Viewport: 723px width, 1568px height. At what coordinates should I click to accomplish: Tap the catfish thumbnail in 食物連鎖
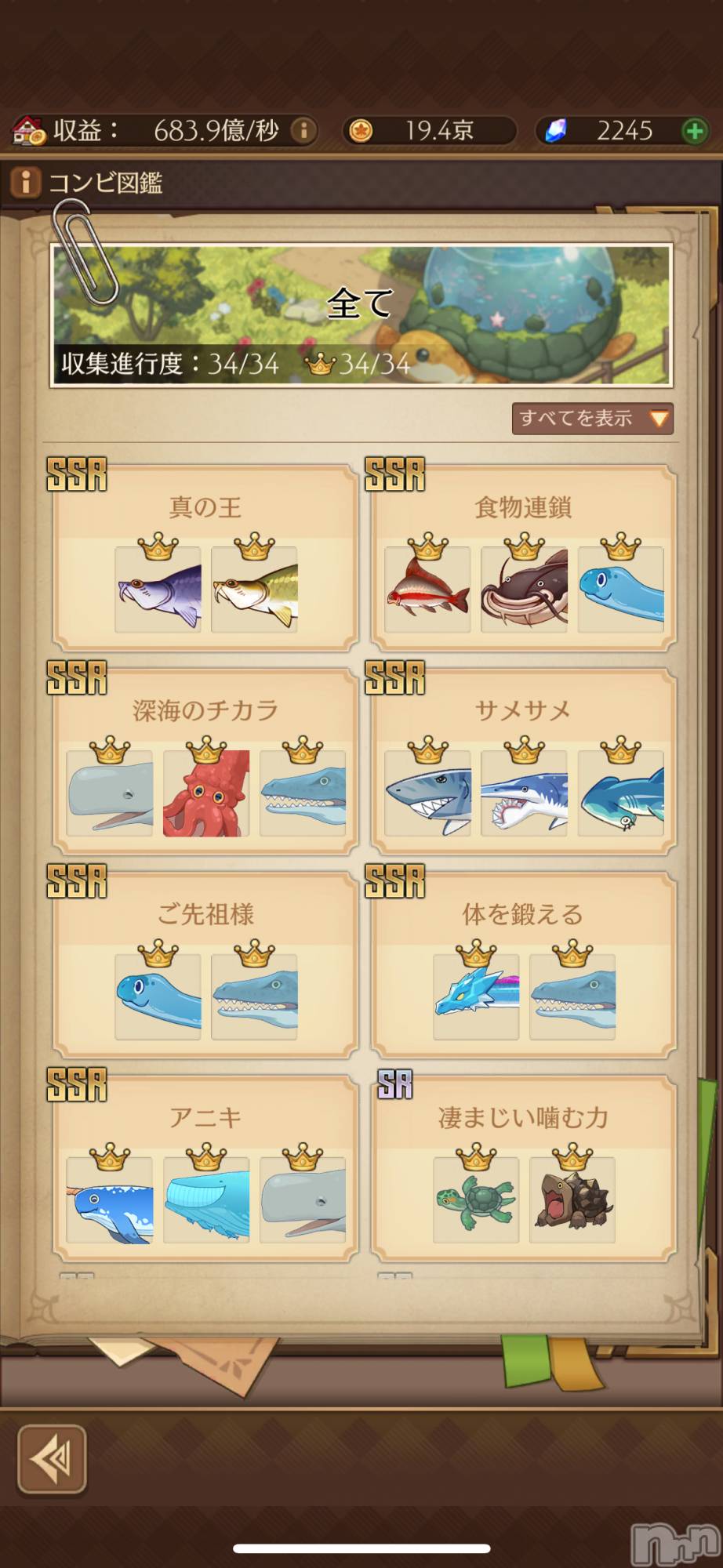pos(524,590)
